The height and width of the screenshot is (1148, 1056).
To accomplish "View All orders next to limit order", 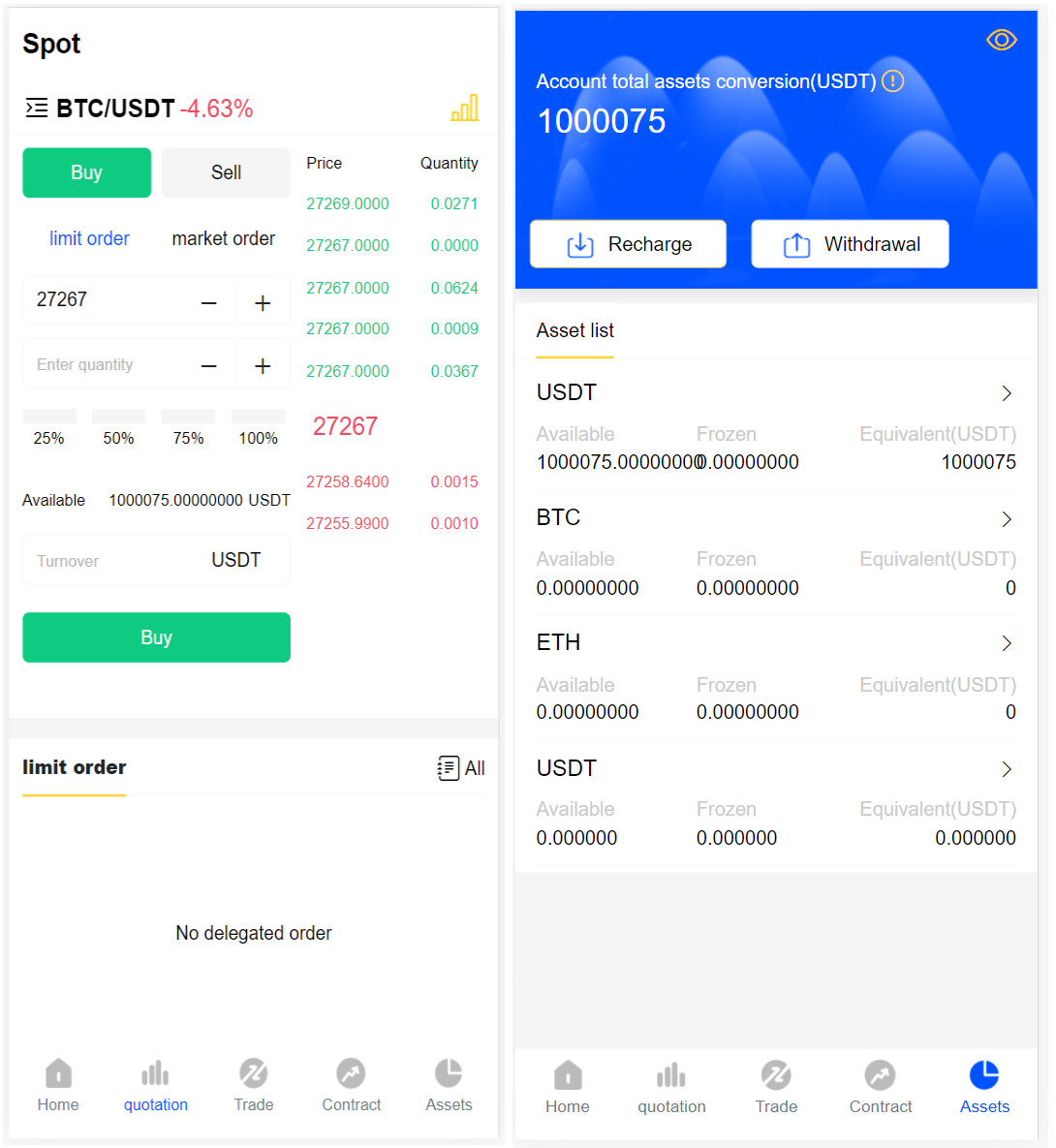I will click(461, 768).
